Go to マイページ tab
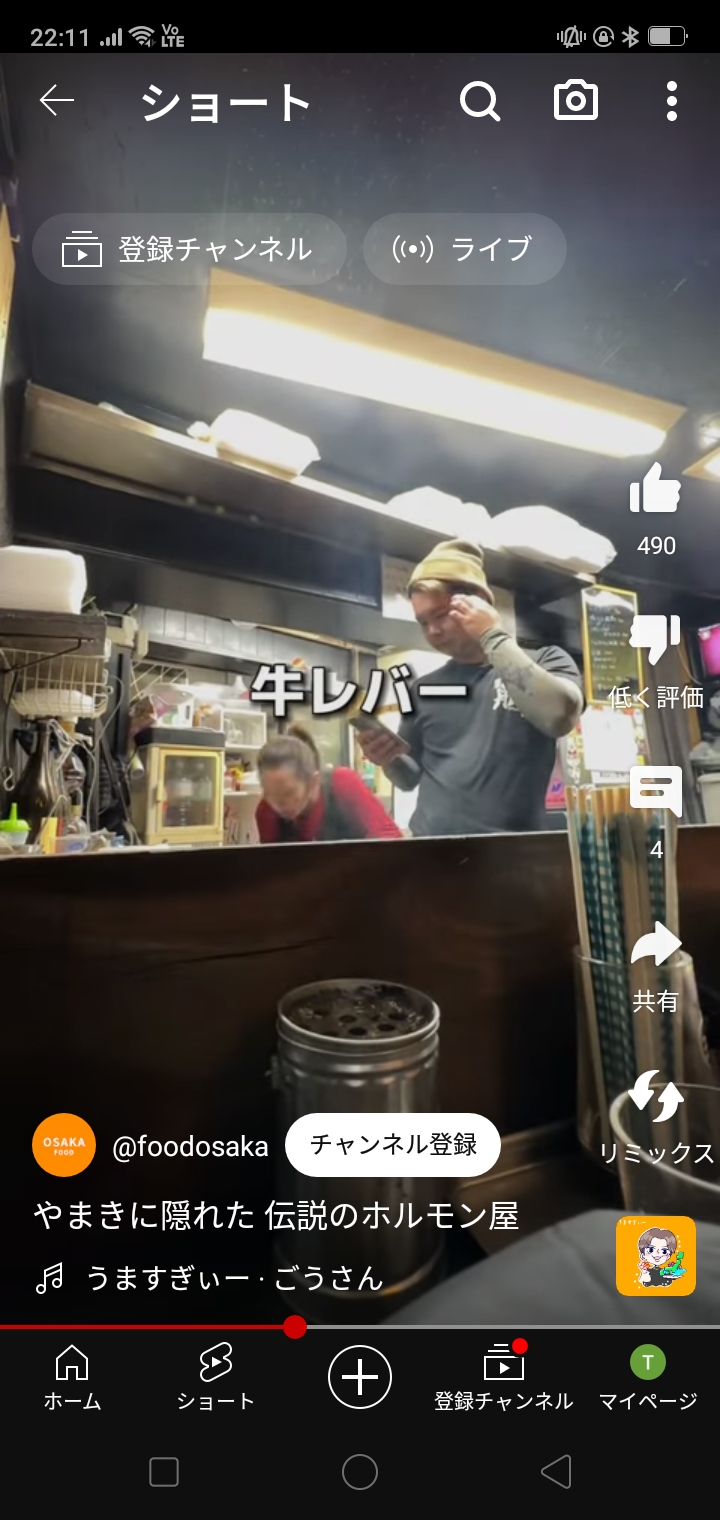The width and height of the screenshot is (720, 1520). (x=648, y=1378)
